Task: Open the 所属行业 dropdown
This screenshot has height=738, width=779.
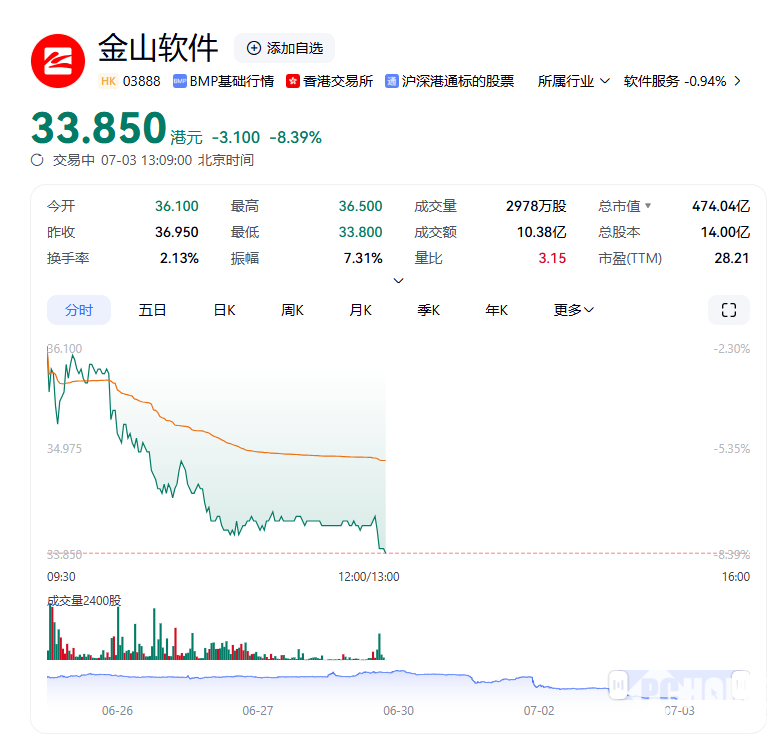Action: click(x=573, y=81)
